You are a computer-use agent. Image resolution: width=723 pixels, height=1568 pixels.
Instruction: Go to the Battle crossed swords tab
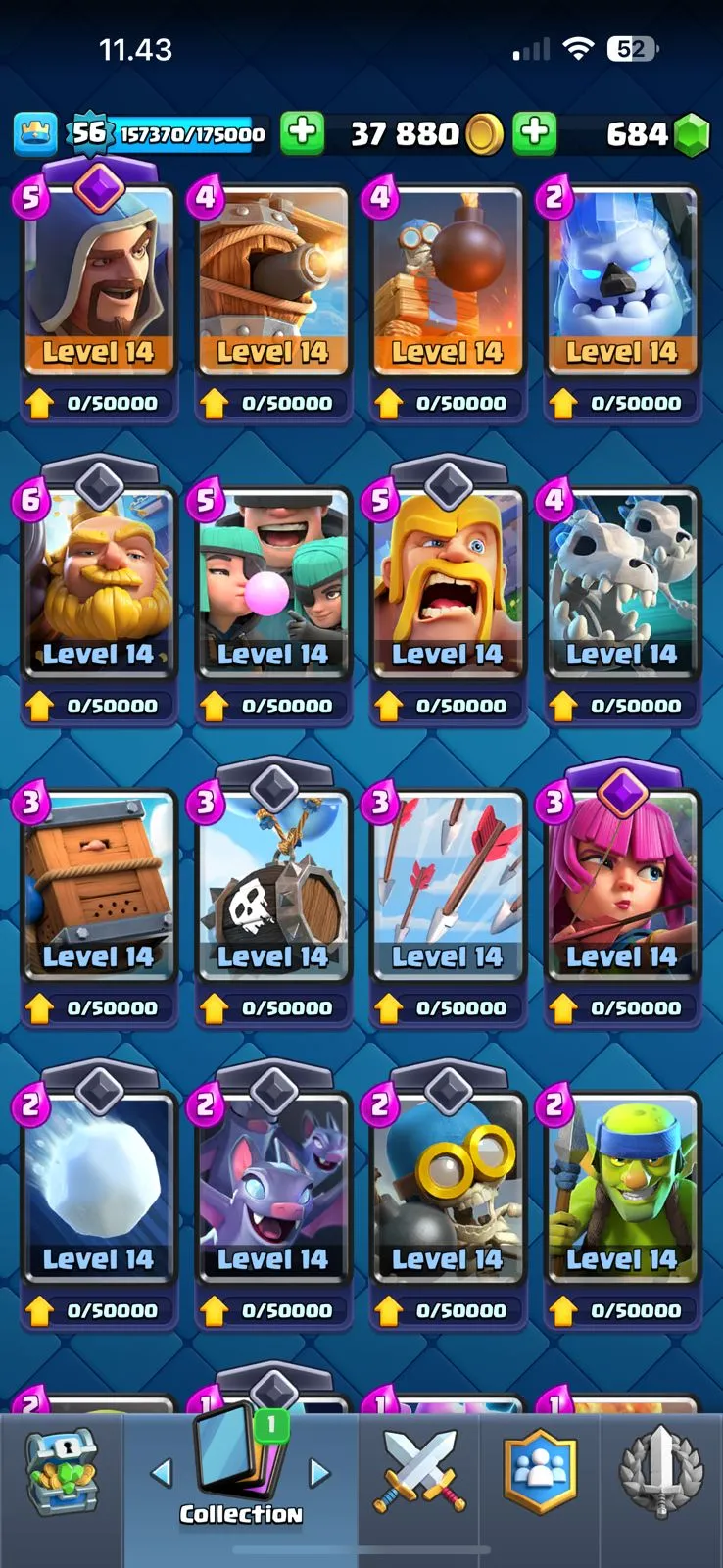[x=418, y=1472]
